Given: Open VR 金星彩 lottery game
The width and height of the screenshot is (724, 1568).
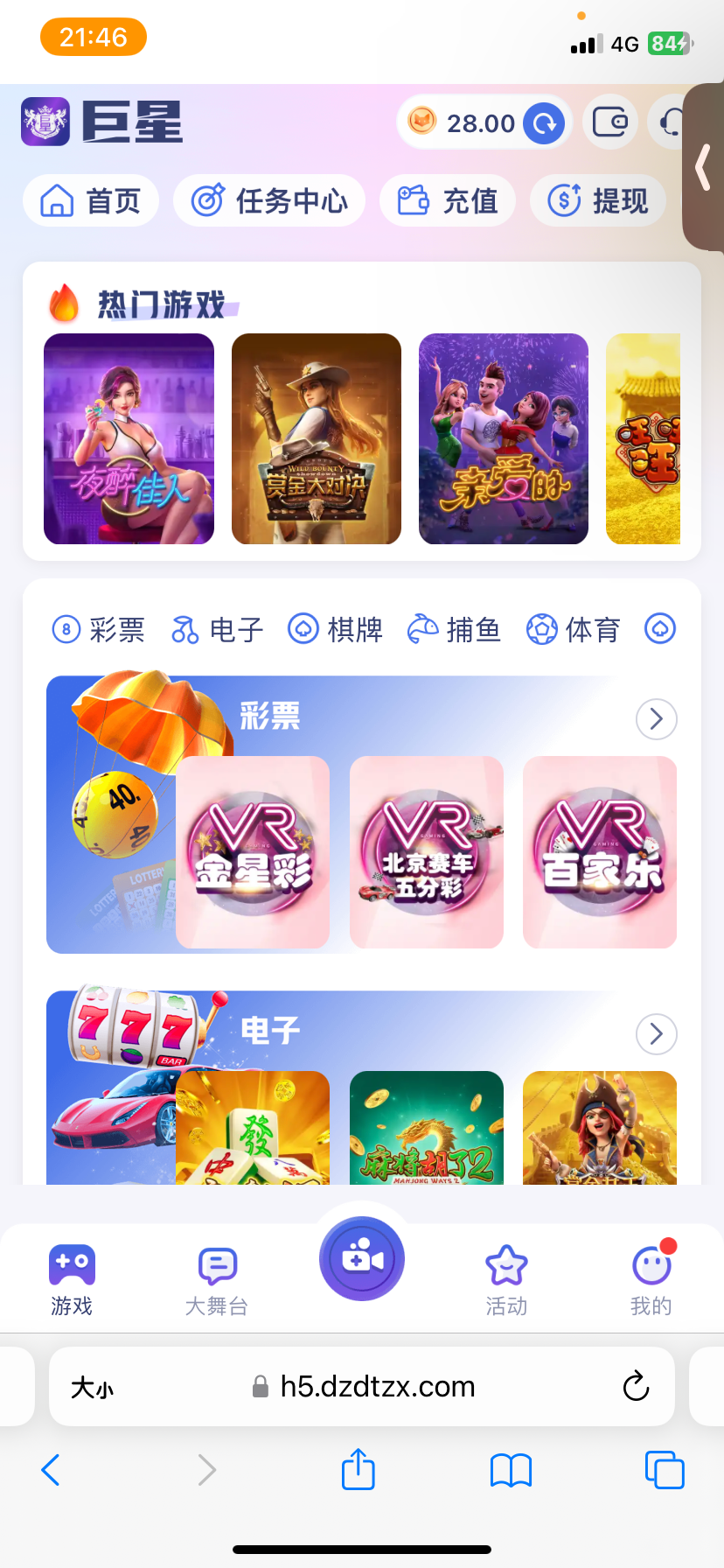Looking at the screenshot, I should pos(253,852).
